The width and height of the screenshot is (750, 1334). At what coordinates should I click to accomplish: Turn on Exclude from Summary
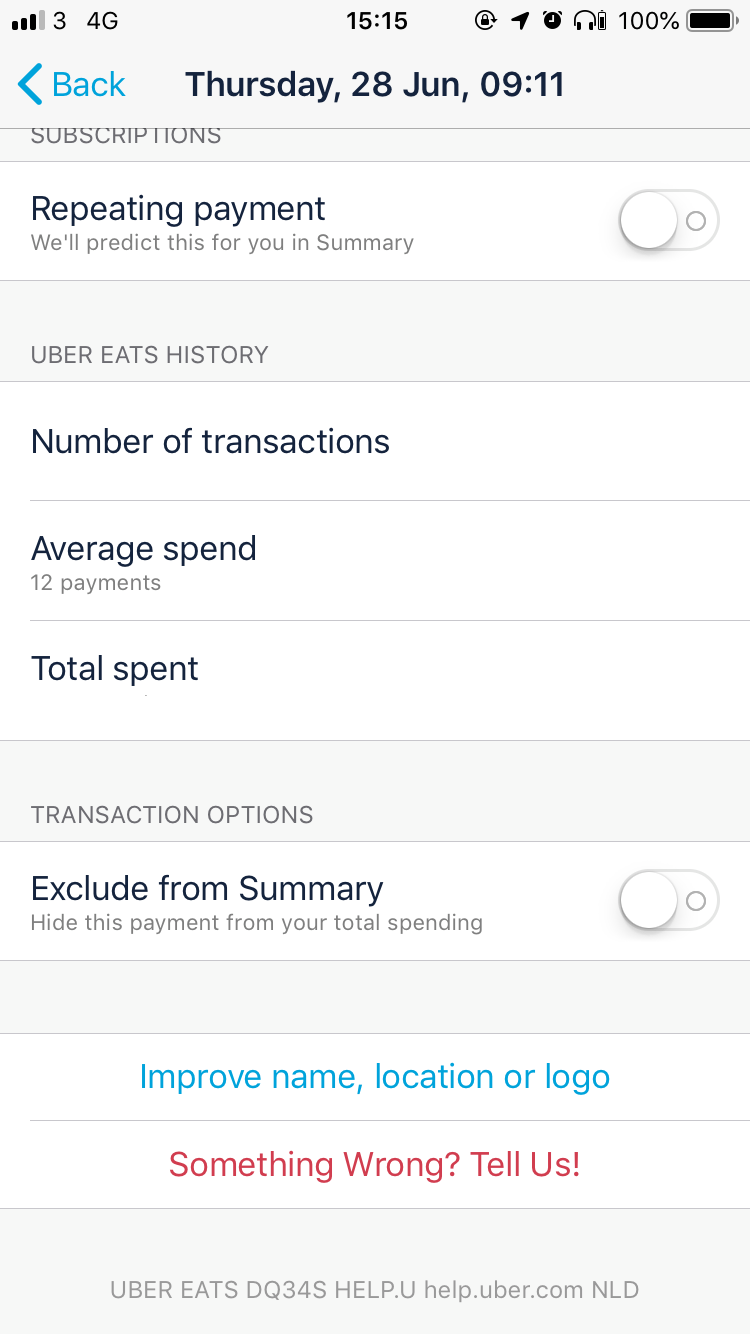(x=669, y=900)
